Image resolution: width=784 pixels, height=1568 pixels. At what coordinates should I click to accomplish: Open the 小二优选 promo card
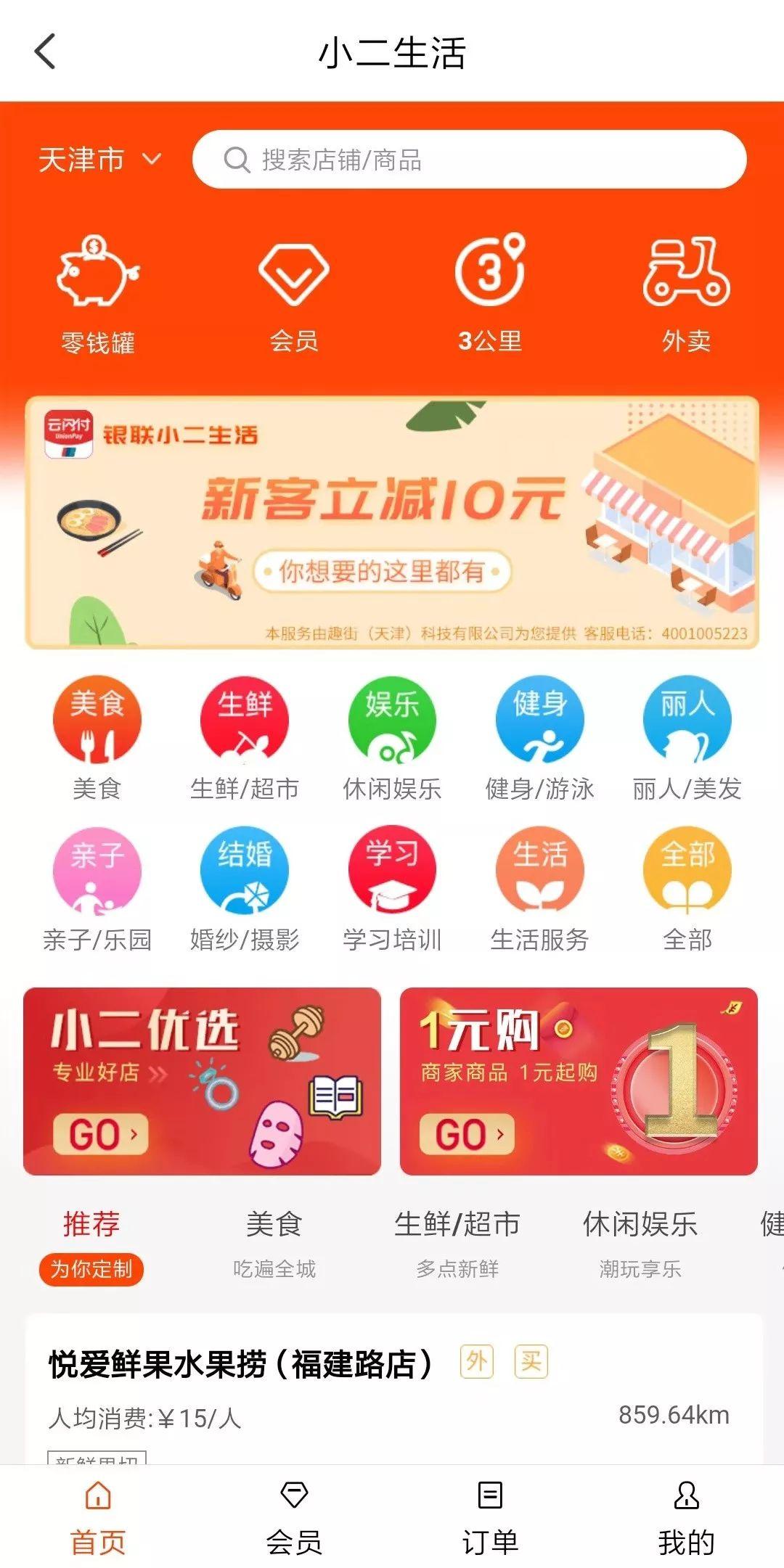point(202,1081)
